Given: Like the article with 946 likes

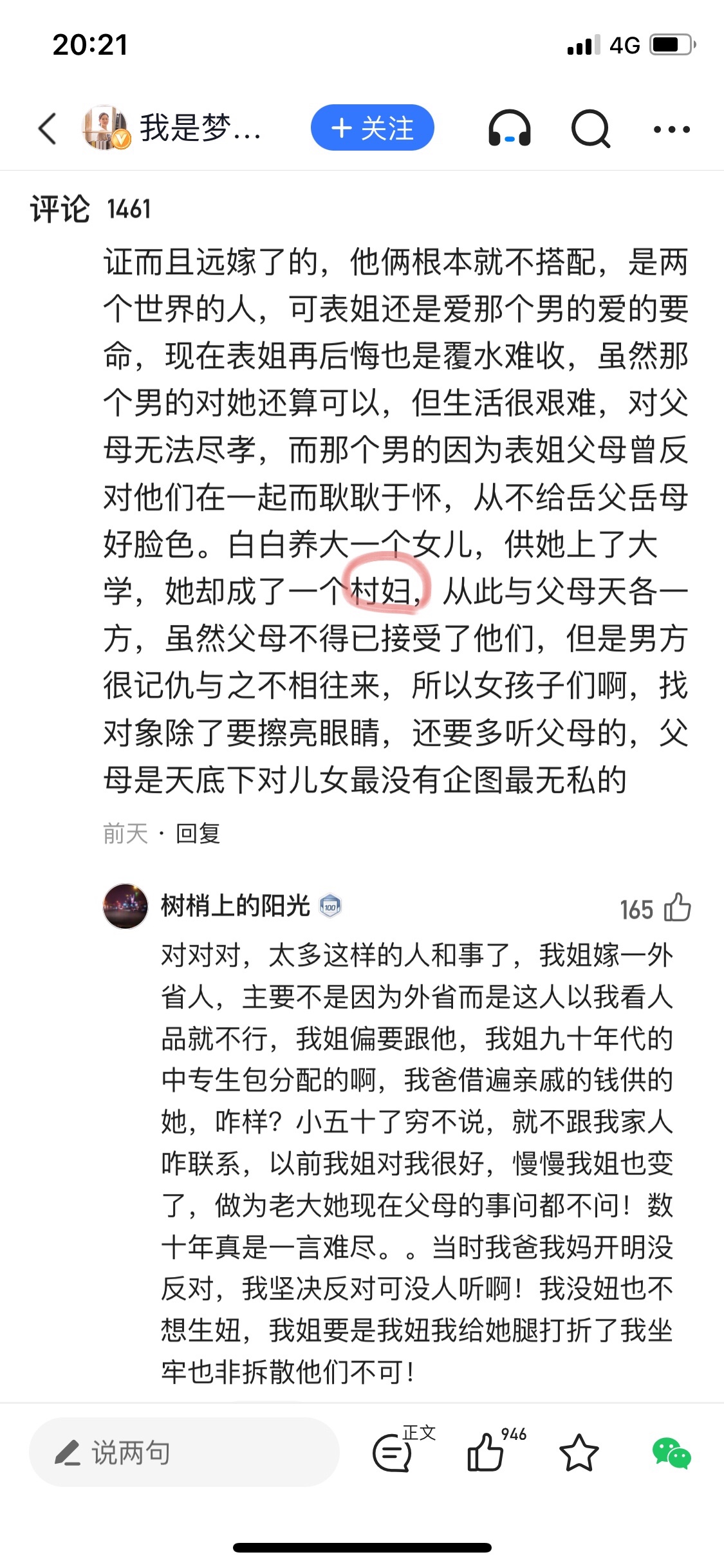Looking at the screenshot, I should pos(487,1451).
